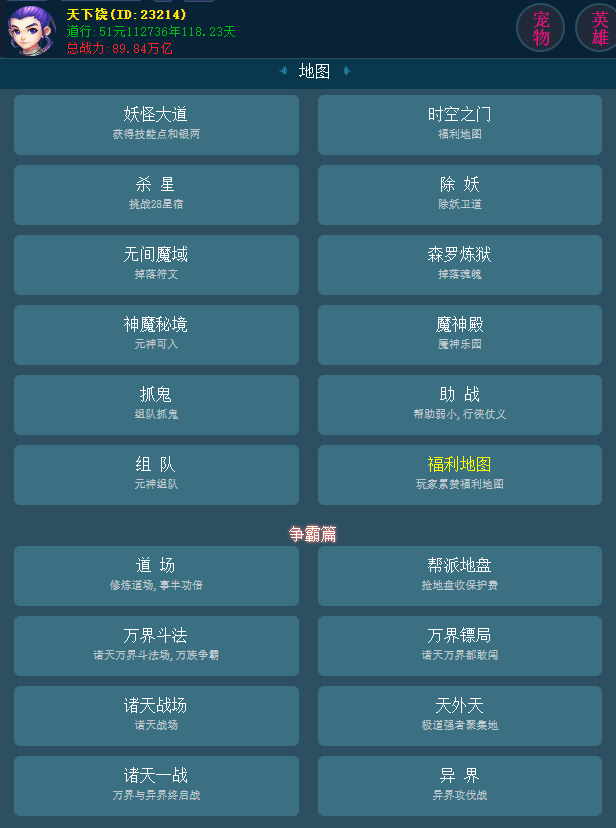Open 组队 元神组队

pos(156,474)
